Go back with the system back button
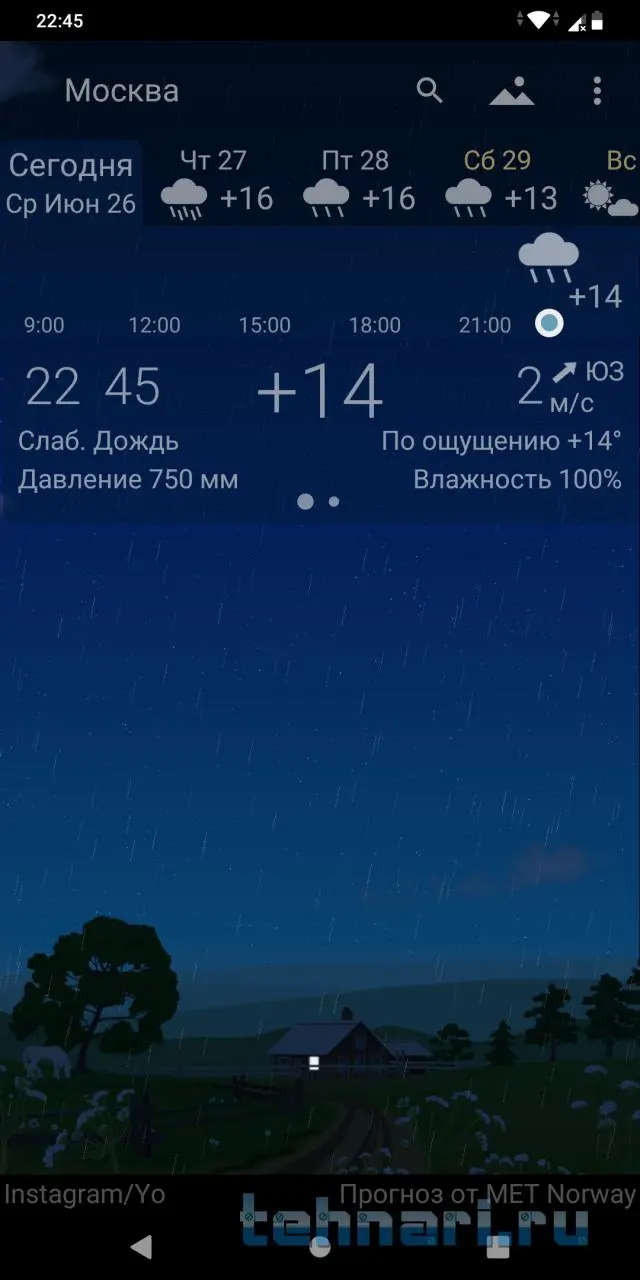The image size is (640, 1280). click(142, 1246)
